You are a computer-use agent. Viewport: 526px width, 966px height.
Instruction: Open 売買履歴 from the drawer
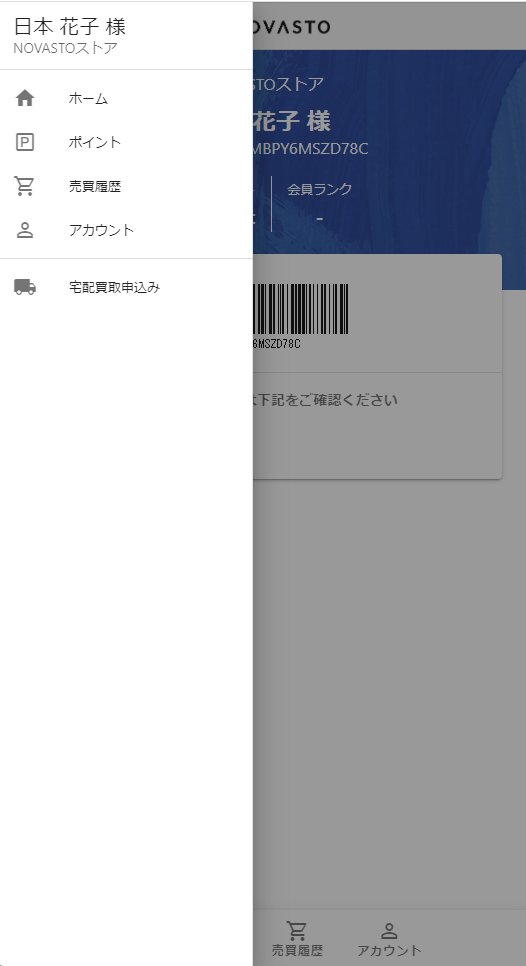pyautogui.click(x=126, y=186)
